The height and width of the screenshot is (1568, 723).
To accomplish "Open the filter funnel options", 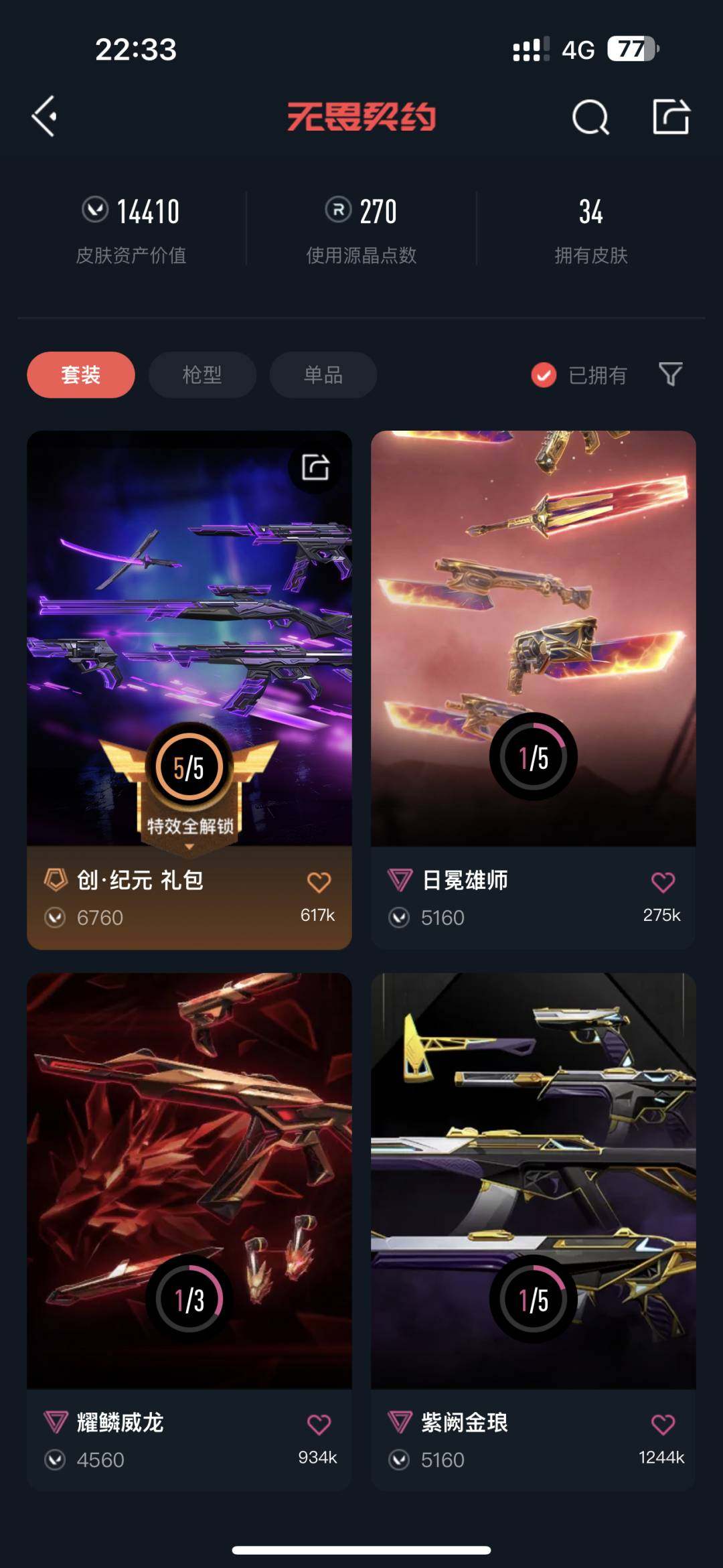I will (669, 376).
